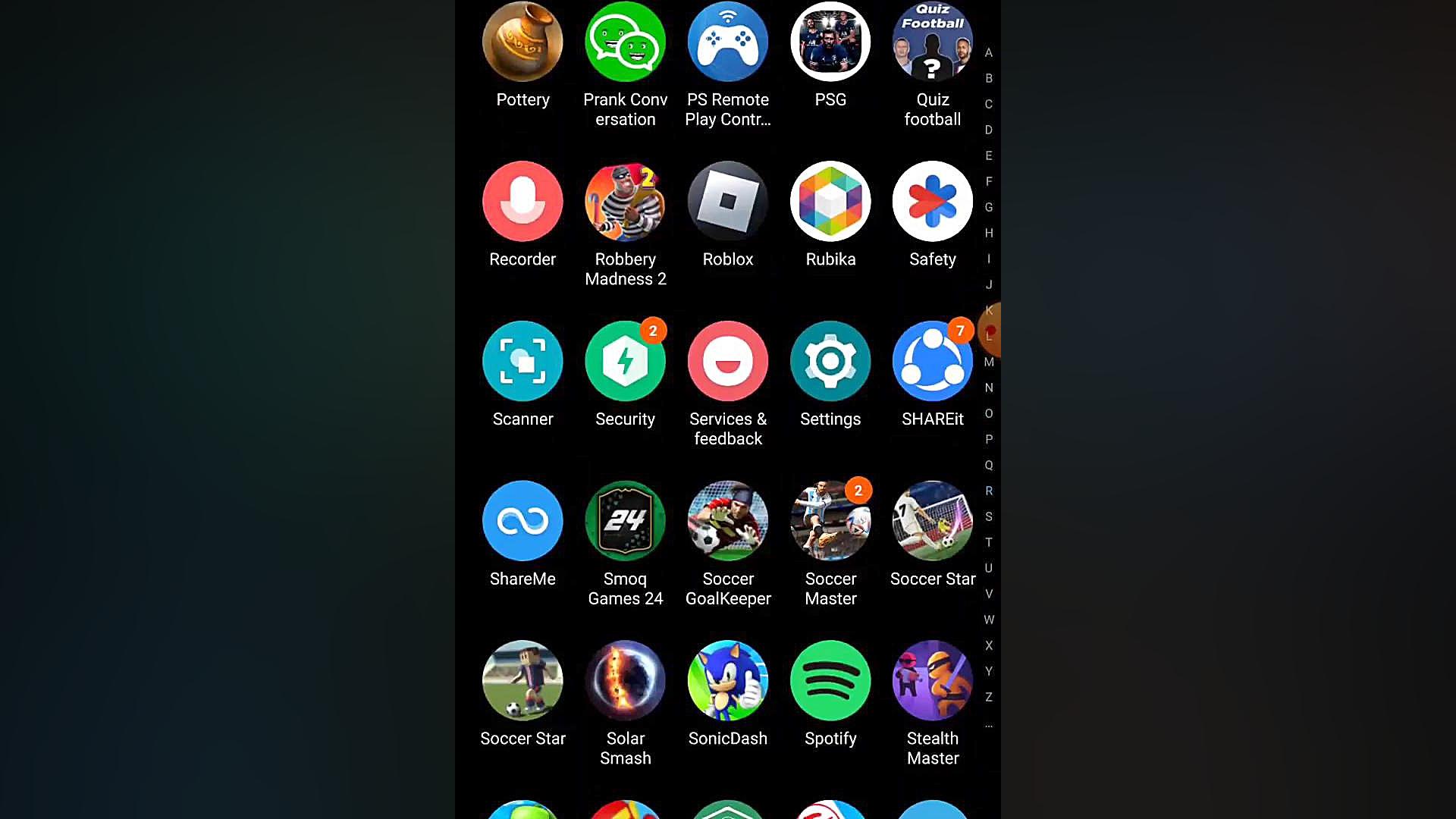Open ShareMe app

click(x=522, y=522)
